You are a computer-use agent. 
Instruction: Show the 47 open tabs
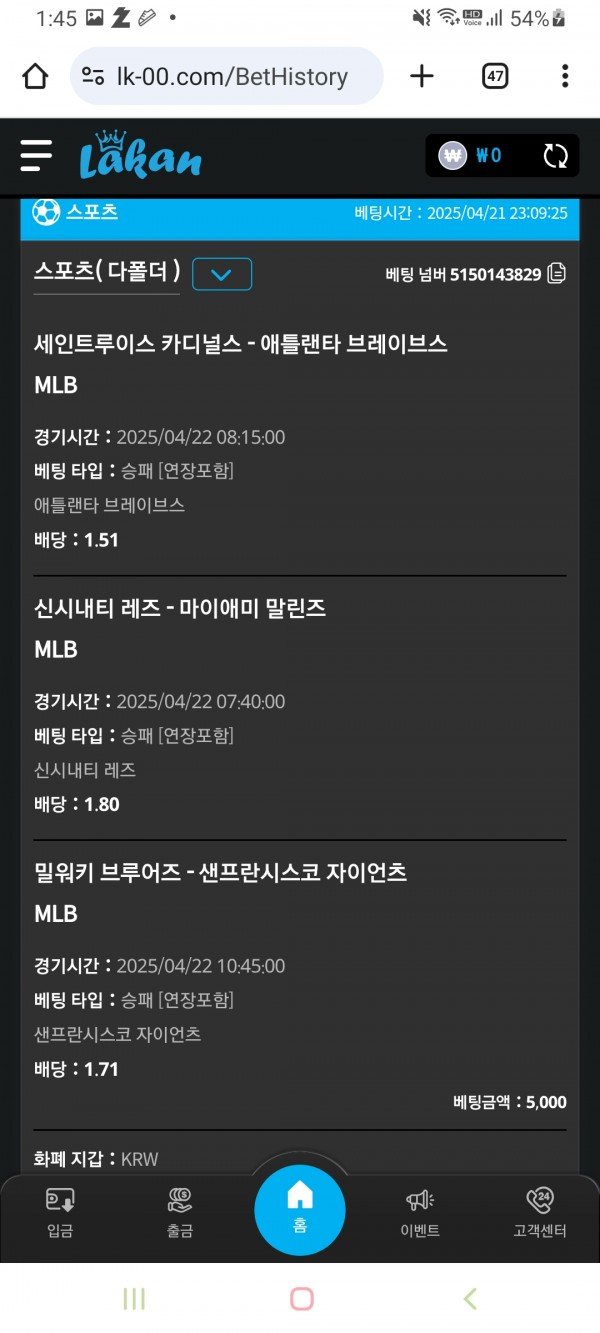point(495,76)
